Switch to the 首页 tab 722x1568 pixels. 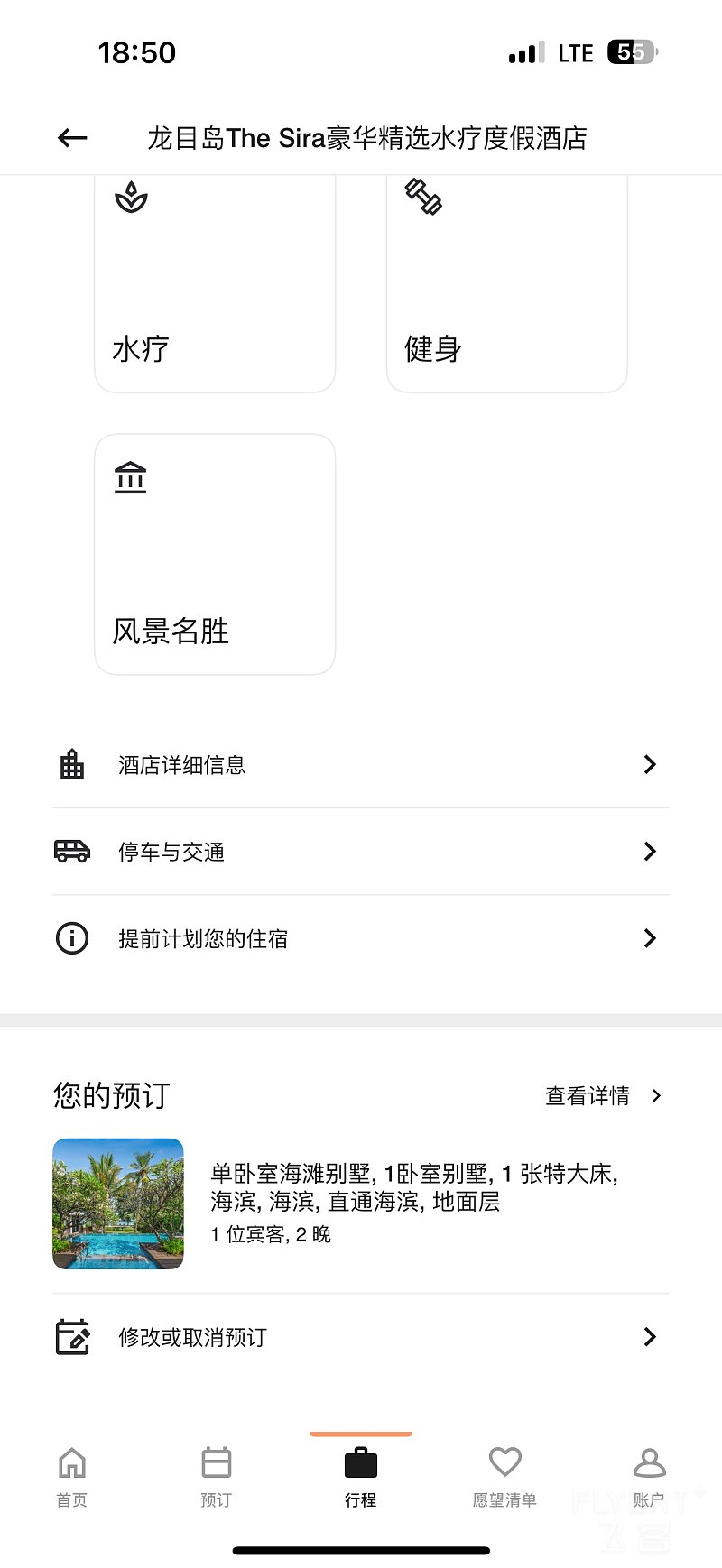pos(72,1476)
